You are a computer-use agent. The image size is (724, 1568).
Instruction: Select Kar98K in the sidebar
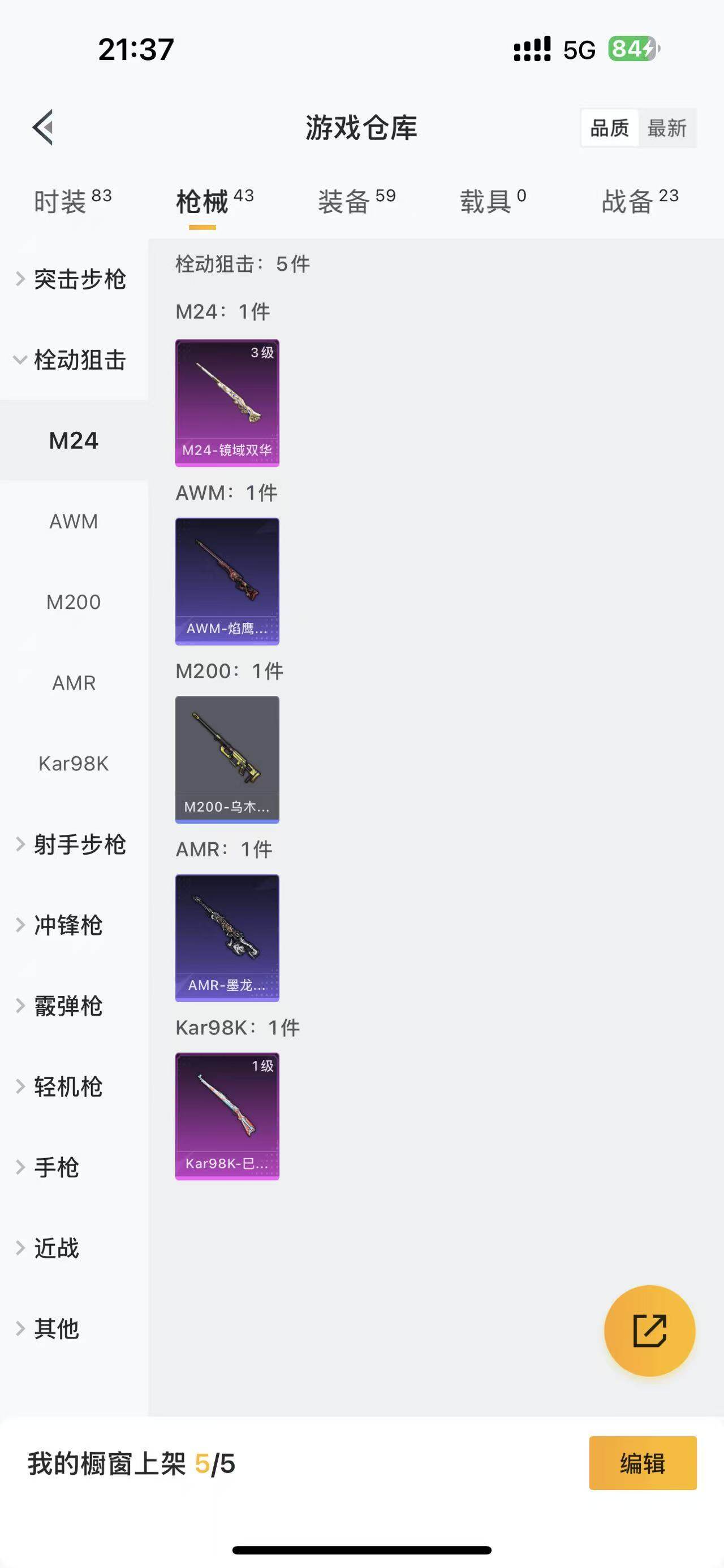(73, 765)
